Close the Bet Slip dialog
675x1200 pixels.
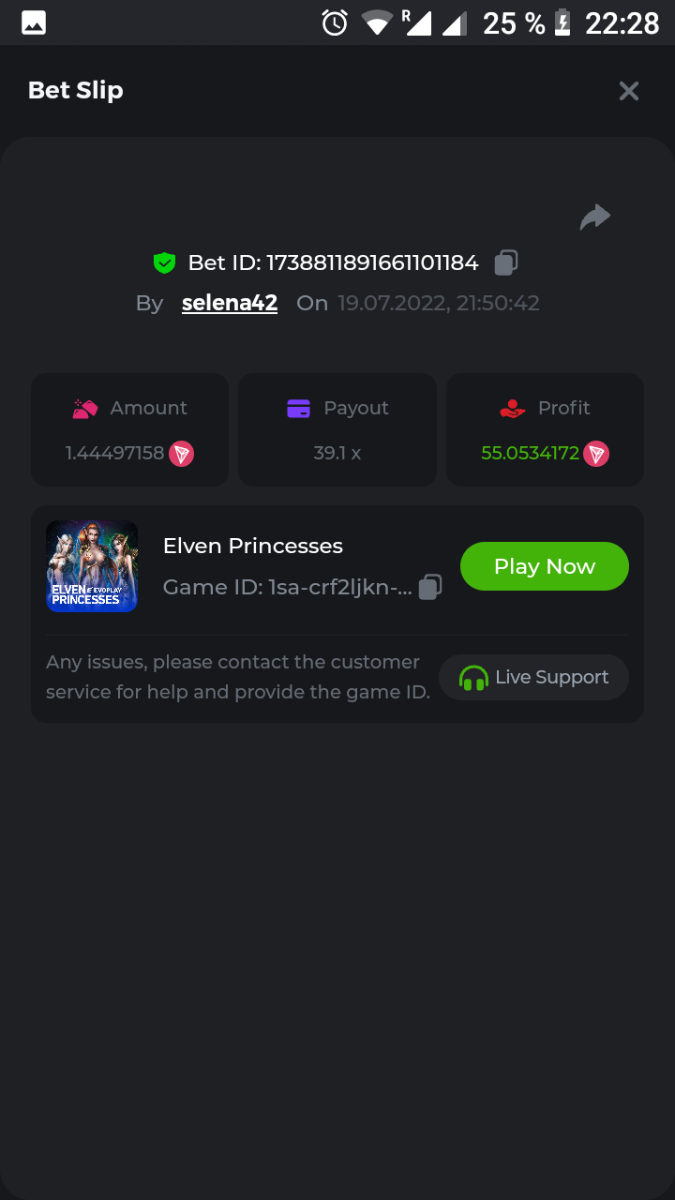pyautogui.click(x=628, y=91)
